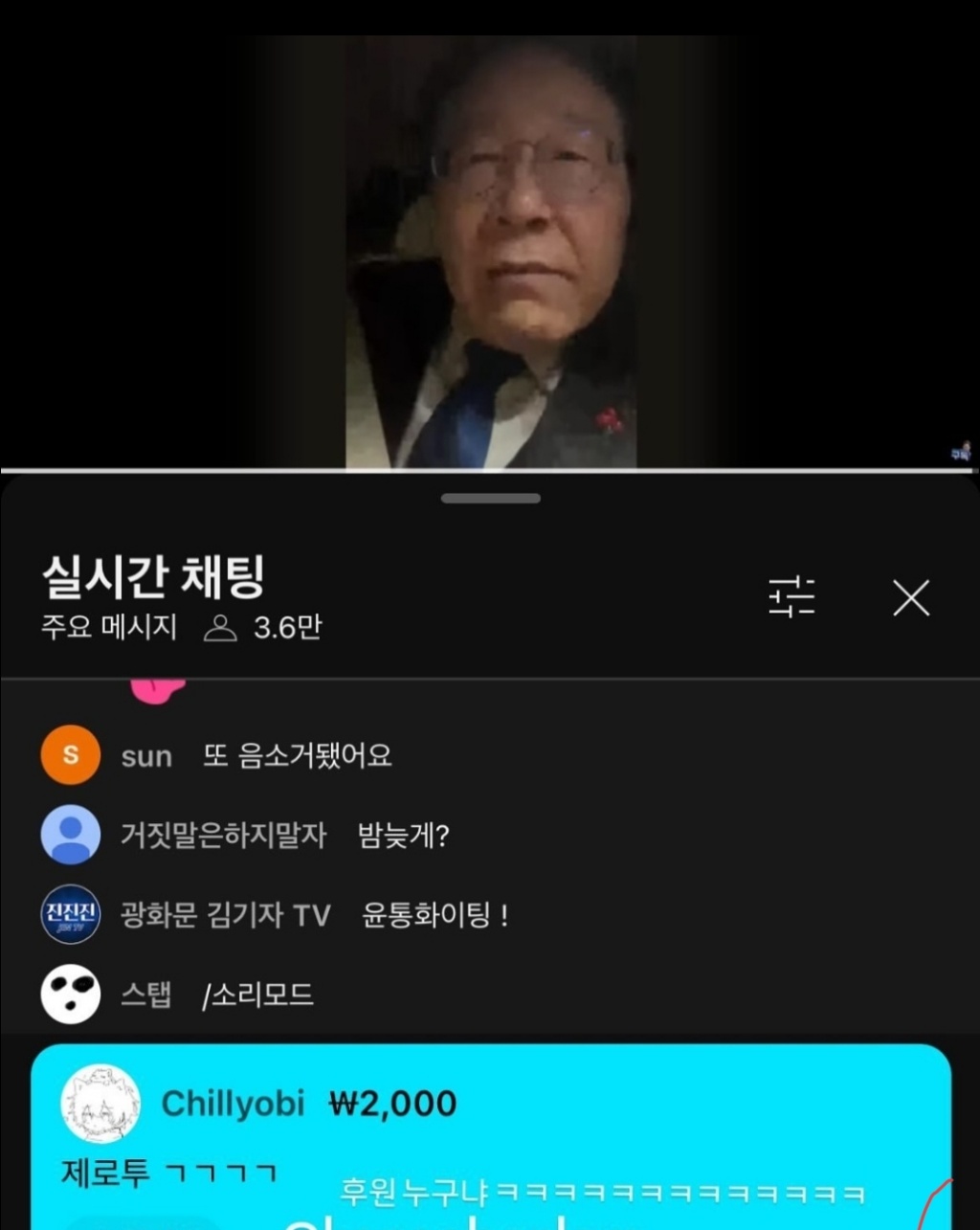
Task: Open 광화문 김기자 TV's channel badge avatar
Action: tap(69, 914)
